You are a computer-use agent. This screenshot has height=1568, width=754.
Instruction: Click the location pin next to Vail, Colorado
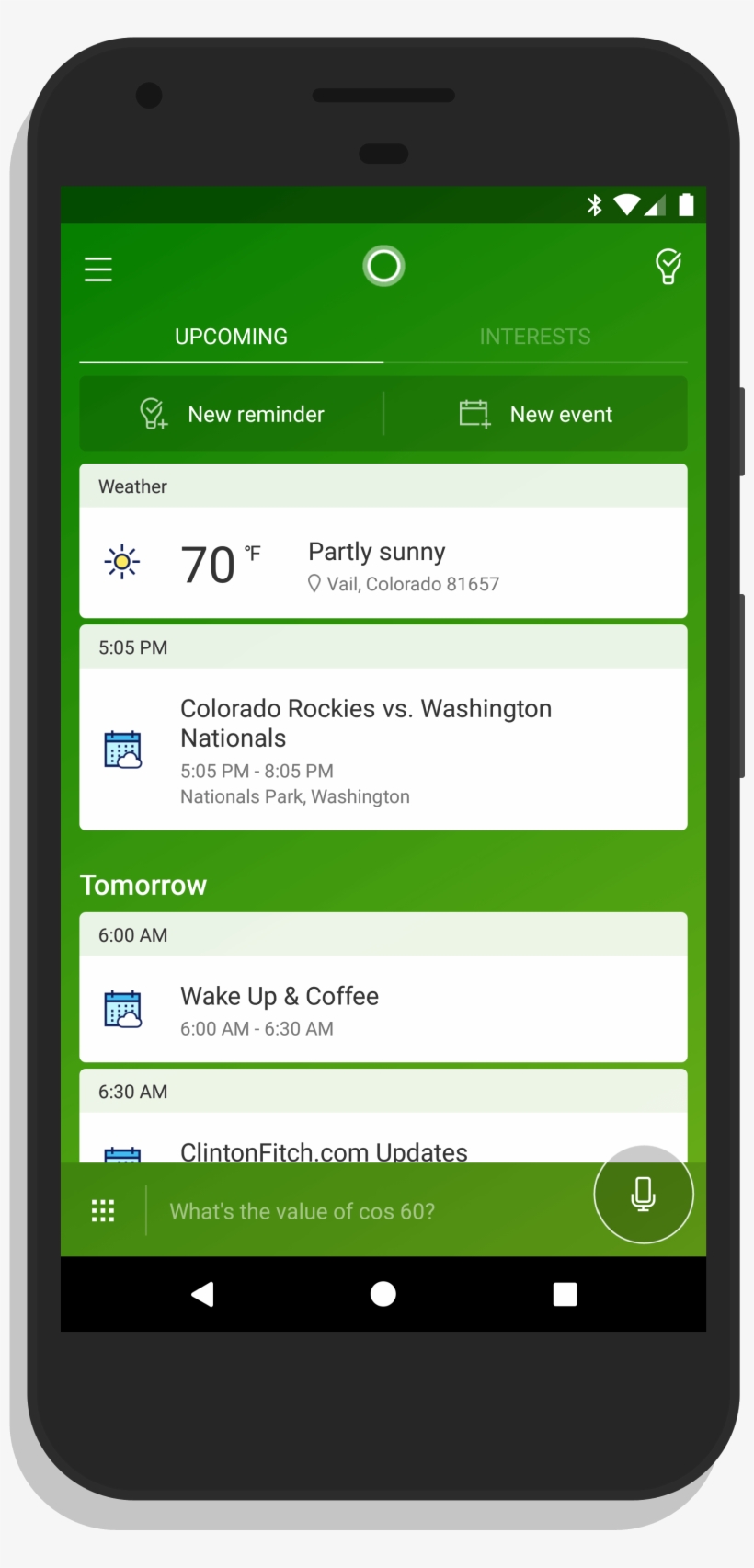pos(314,583)
